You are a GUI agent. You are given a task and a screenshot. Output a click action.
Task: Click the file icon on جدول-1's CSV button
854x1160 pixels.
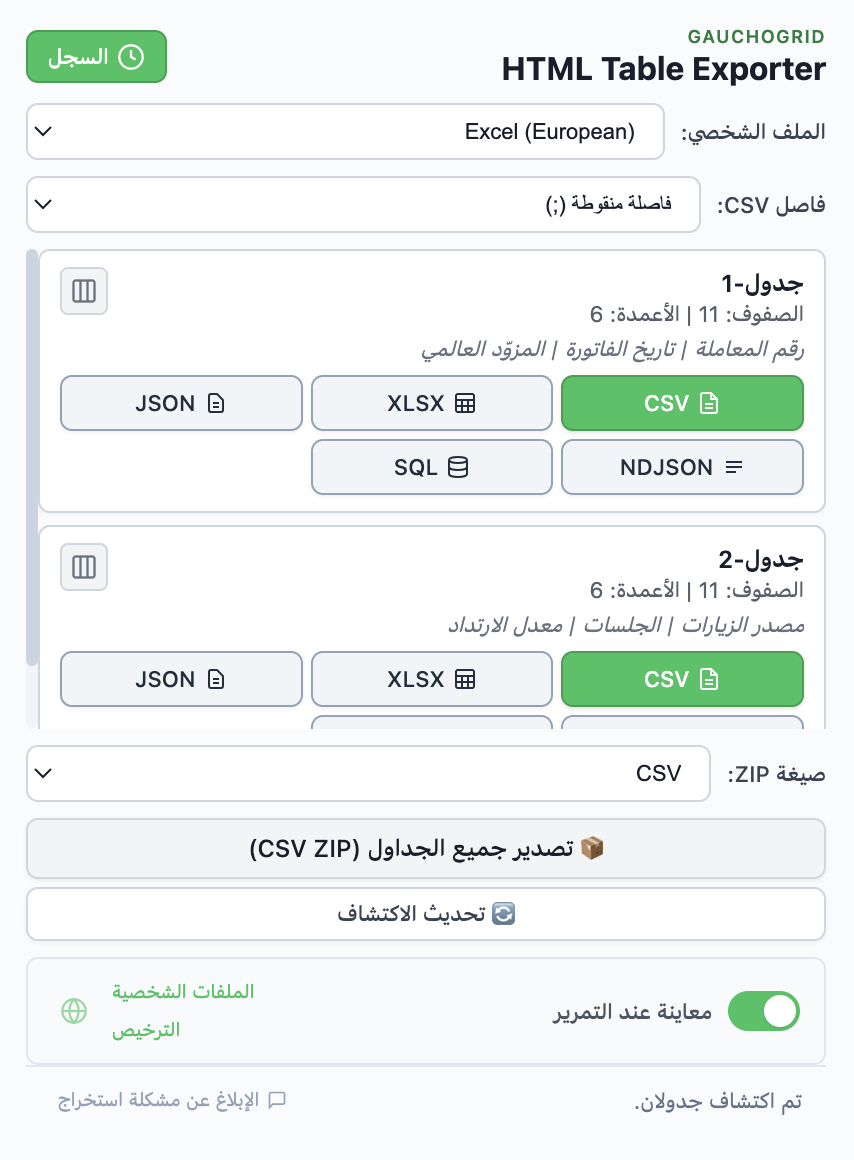click(x=710, y=402)
